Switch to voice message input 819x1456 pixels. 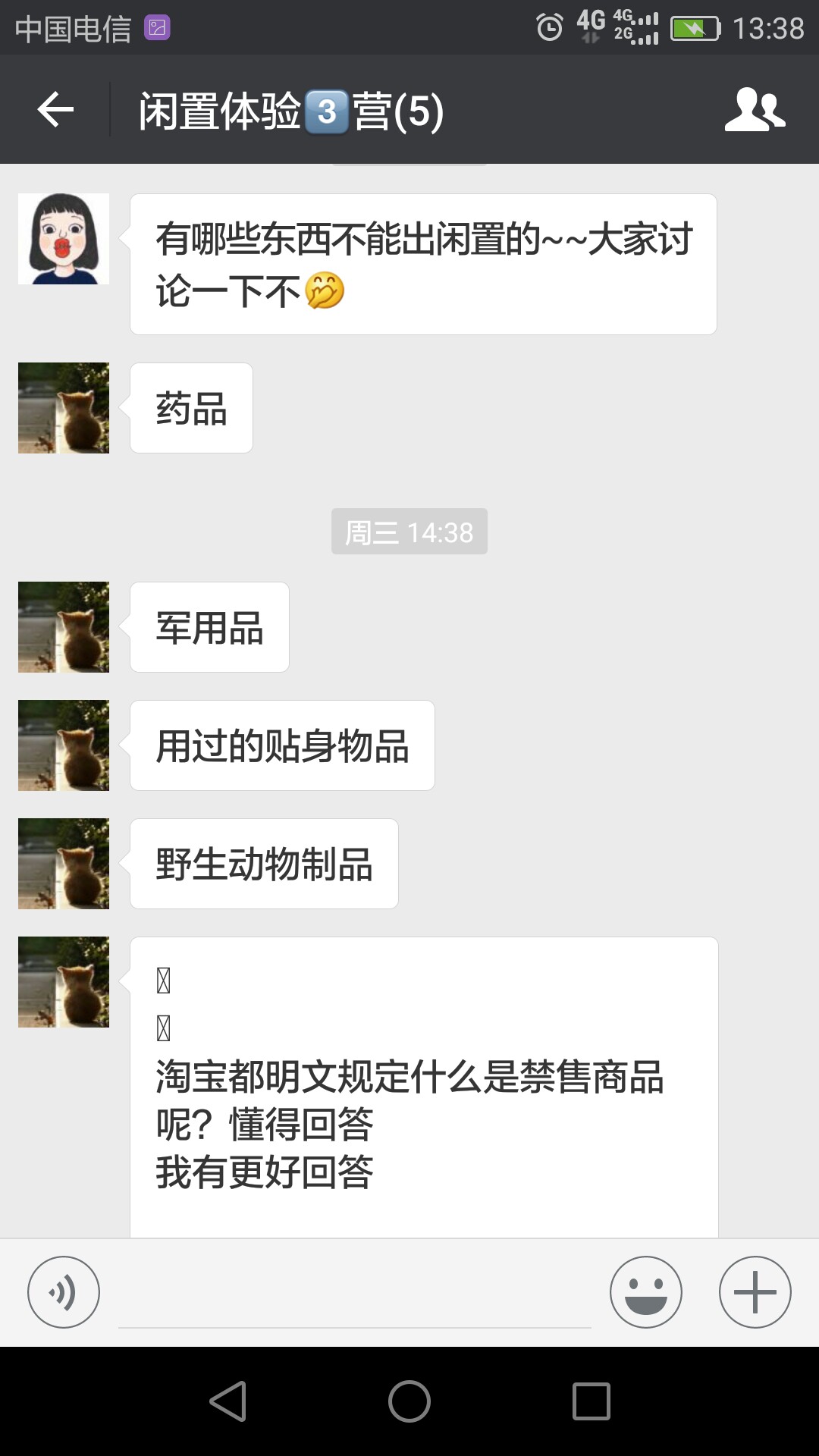point(64,1292)
